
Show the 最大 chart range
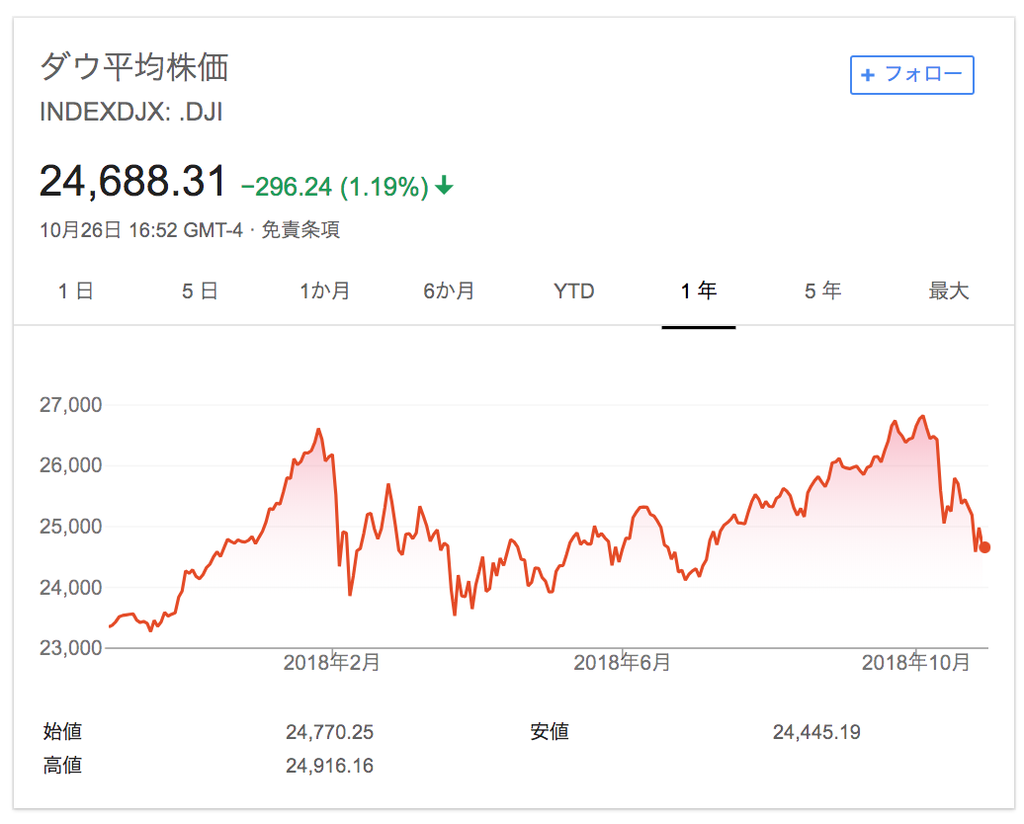pos(948,291)
